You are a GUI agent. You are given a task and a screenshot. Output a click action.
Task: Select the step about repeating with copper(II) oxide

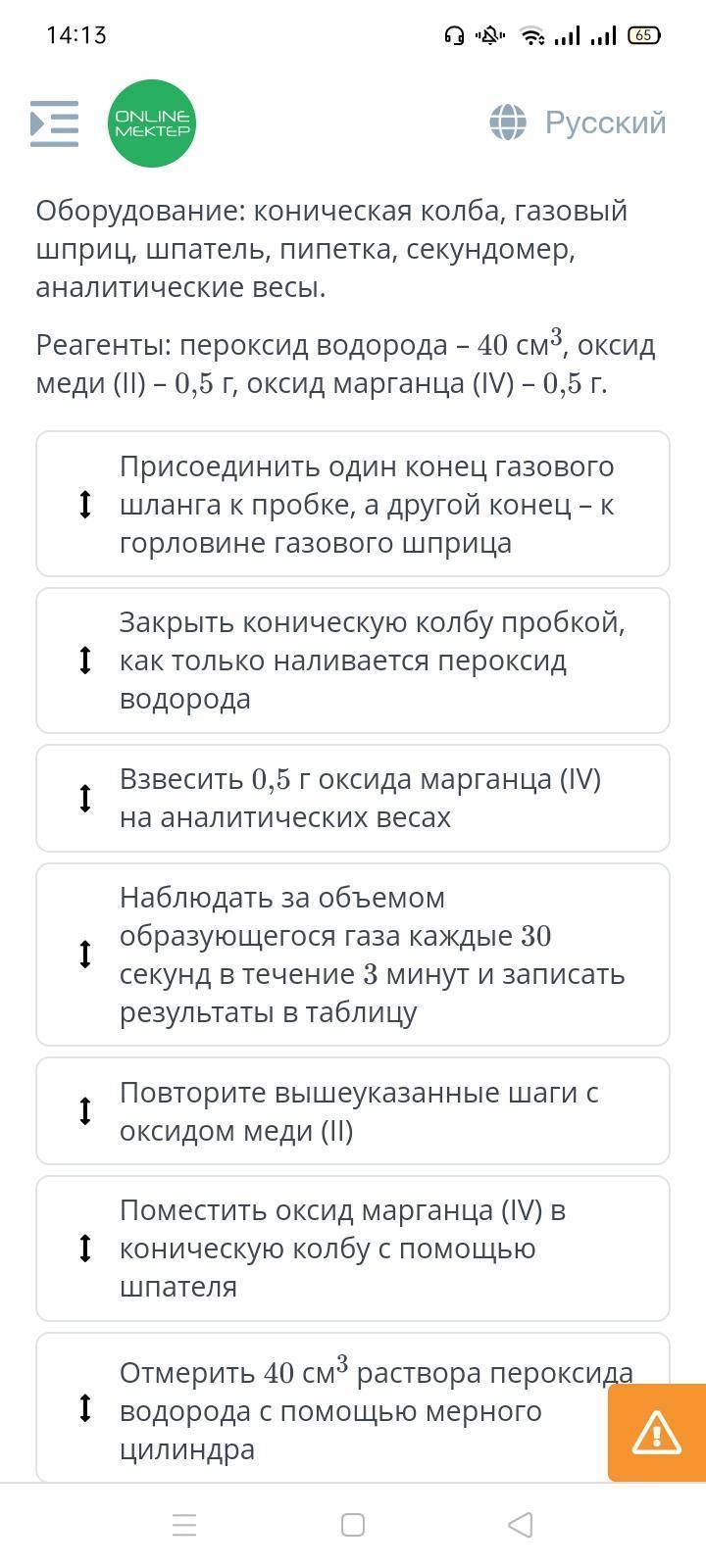click(x=353, y=1111)
